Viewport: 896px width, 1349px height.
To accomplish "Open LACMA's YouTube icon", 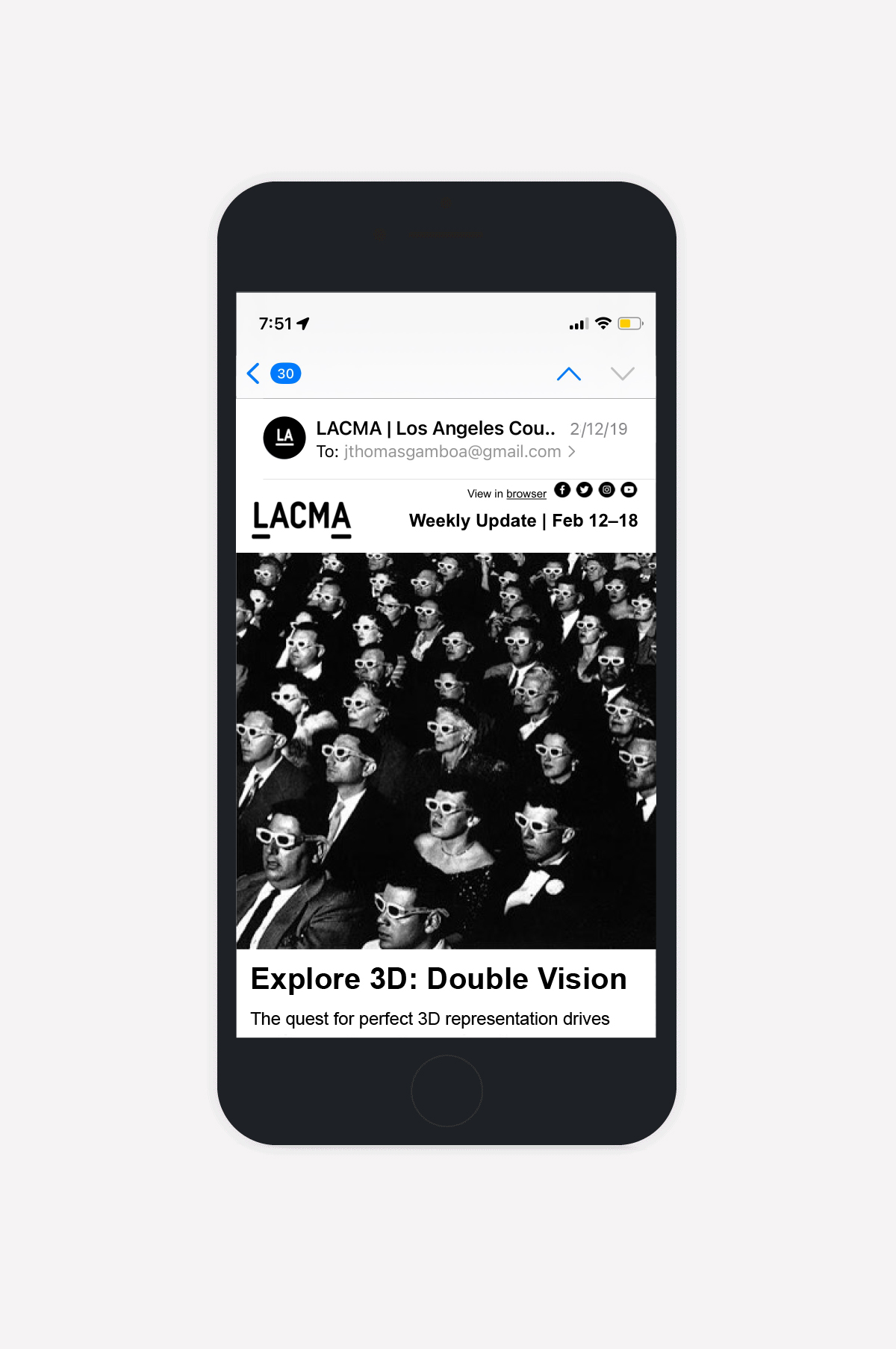I will 629,490.
